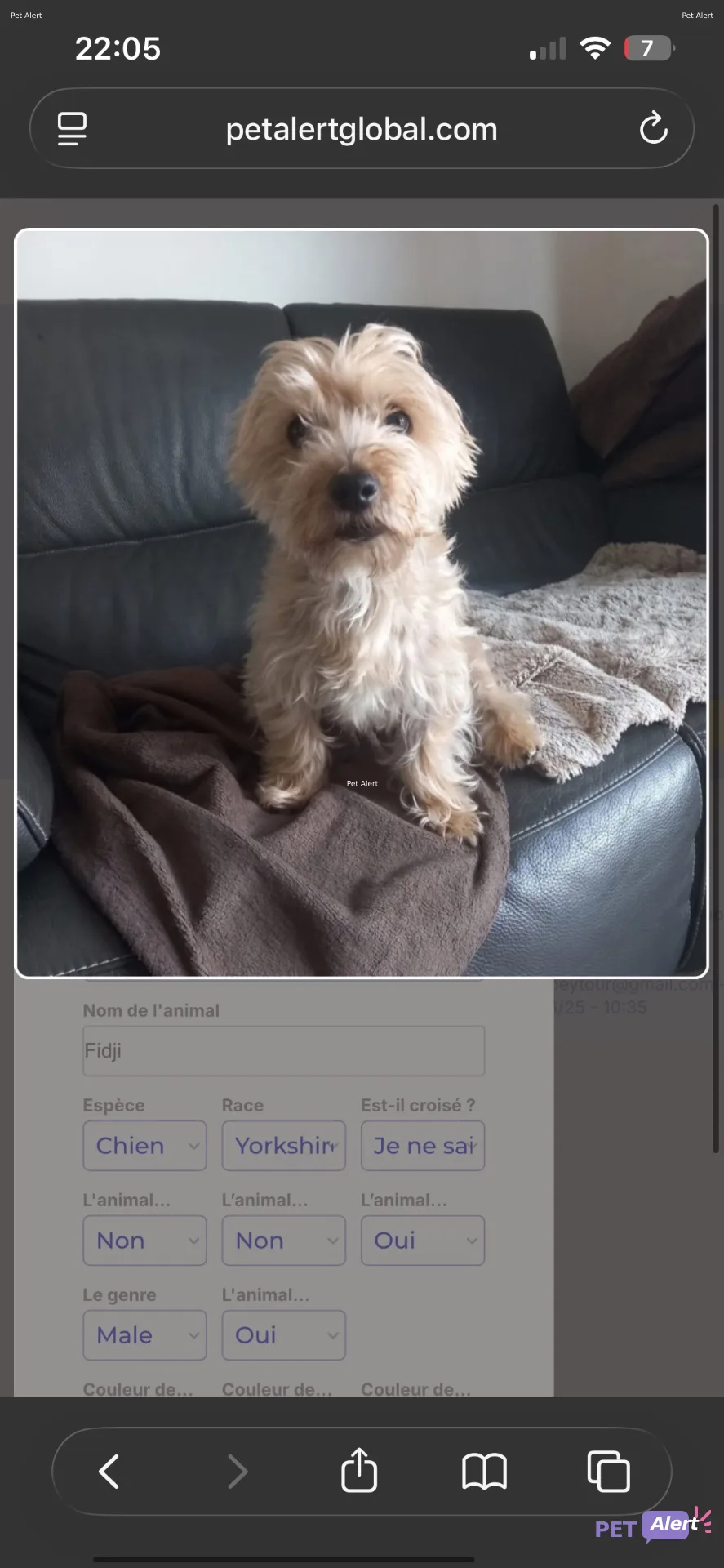This screenshot has width=724, height=1568.
Task: Change the Est-il croisé selection
Action: coord(423,1146)
